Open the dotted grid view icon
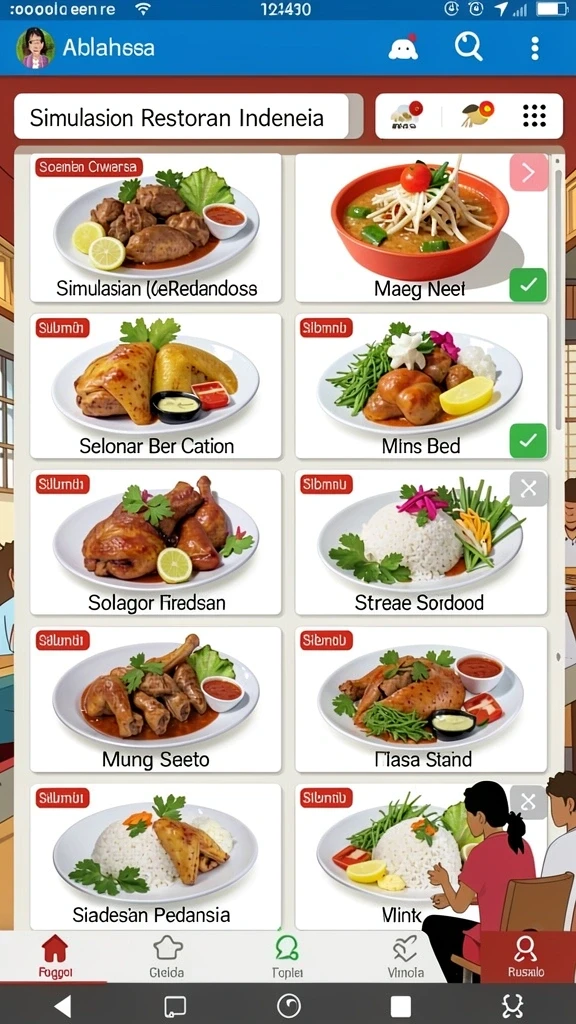This screenshot has width=576, height=1024. 534,116
